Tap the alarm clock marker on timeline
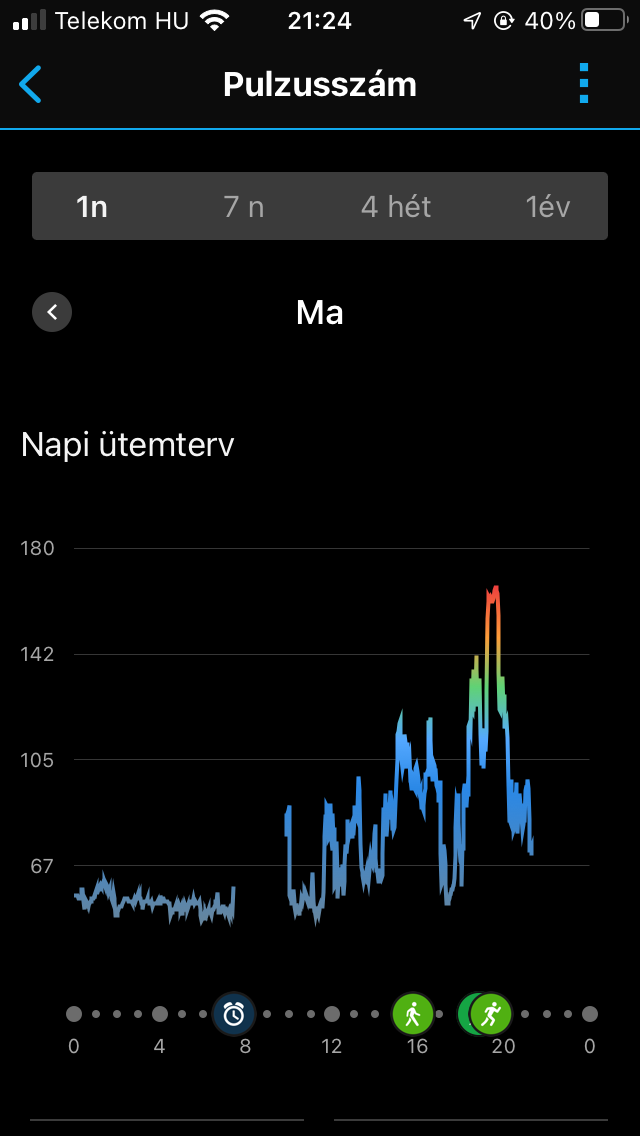Screen dimensions: 640x1136 click(x=234, y=1014)
